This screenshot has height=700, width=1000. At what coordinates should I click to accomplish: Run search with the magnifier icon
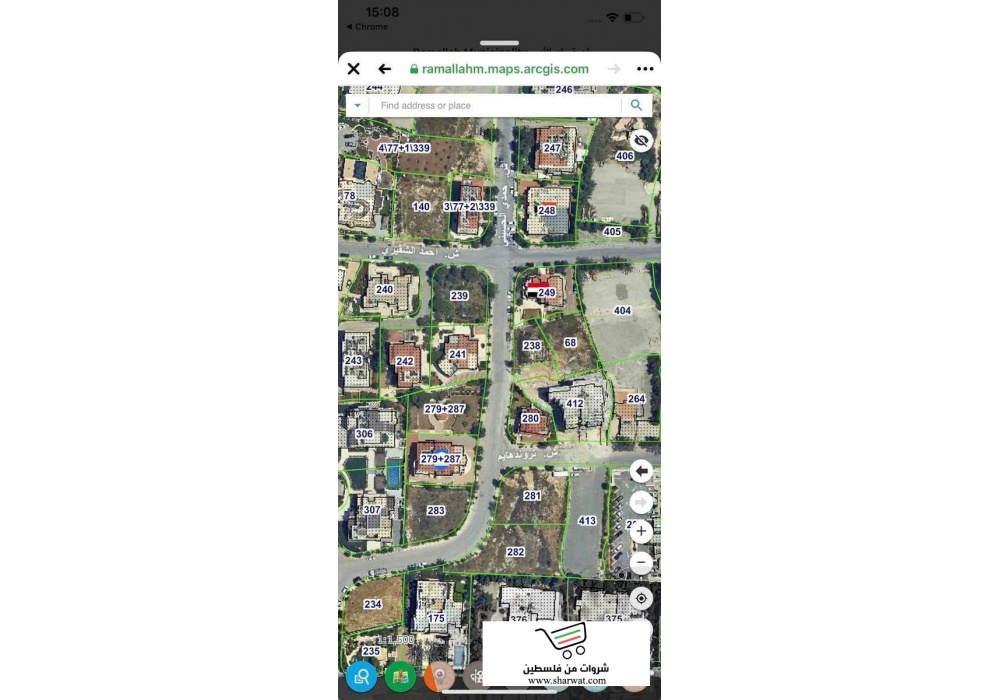click(x=636, y=105)
